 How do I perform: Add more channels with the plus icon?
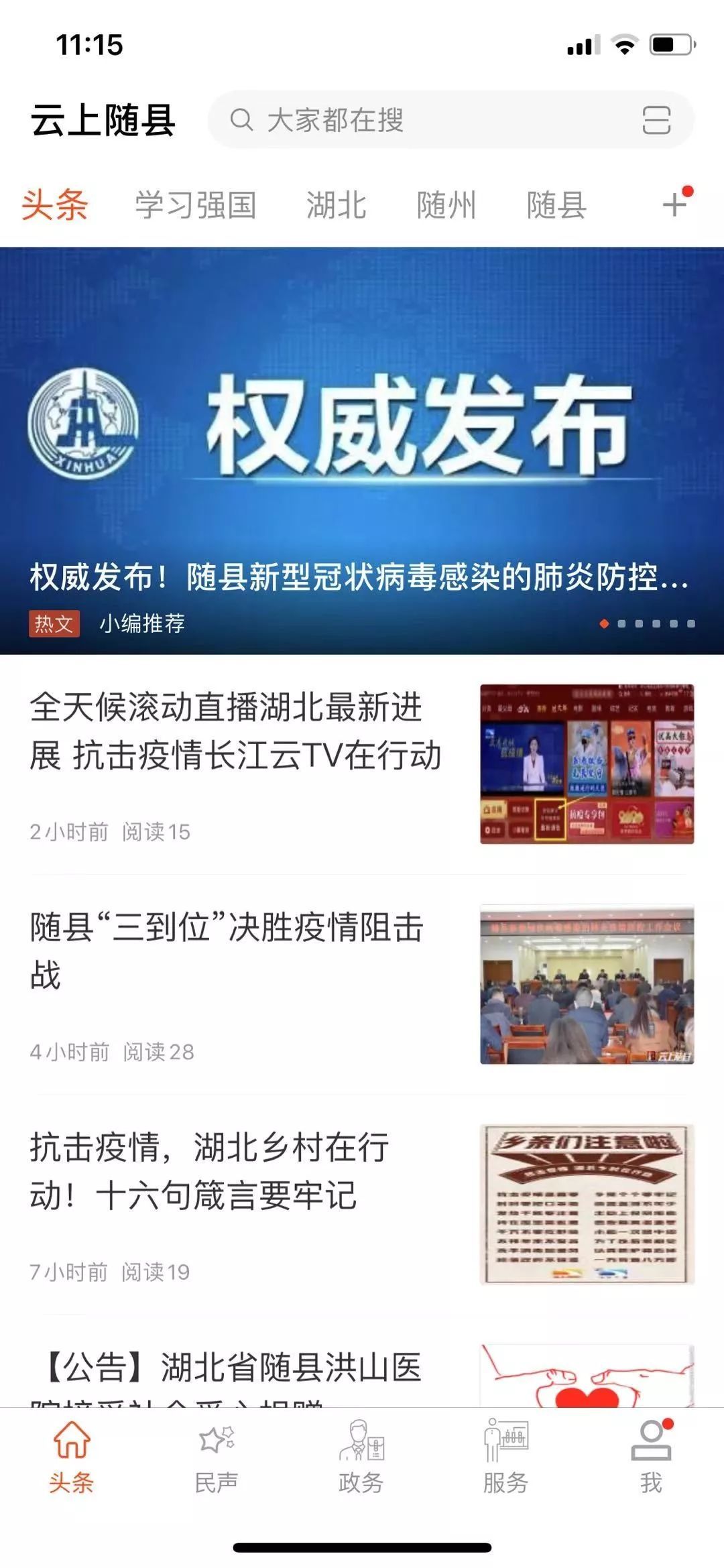675,204
